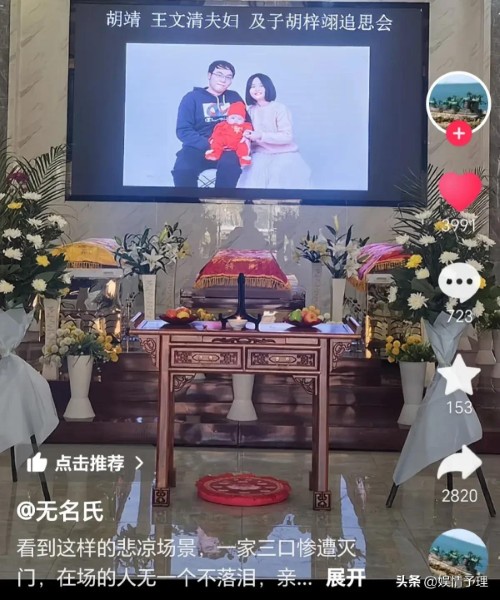This screenshot has width=500, height=600.
Task: Tap 点击推荐 to recommend the video
Action: [x=86, y=463]
